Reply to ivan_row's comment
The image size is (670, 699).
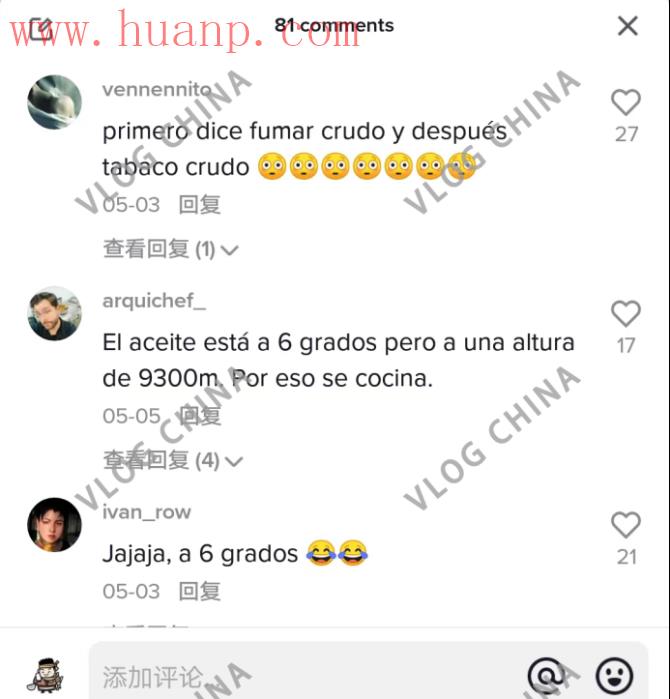(199, 591)
